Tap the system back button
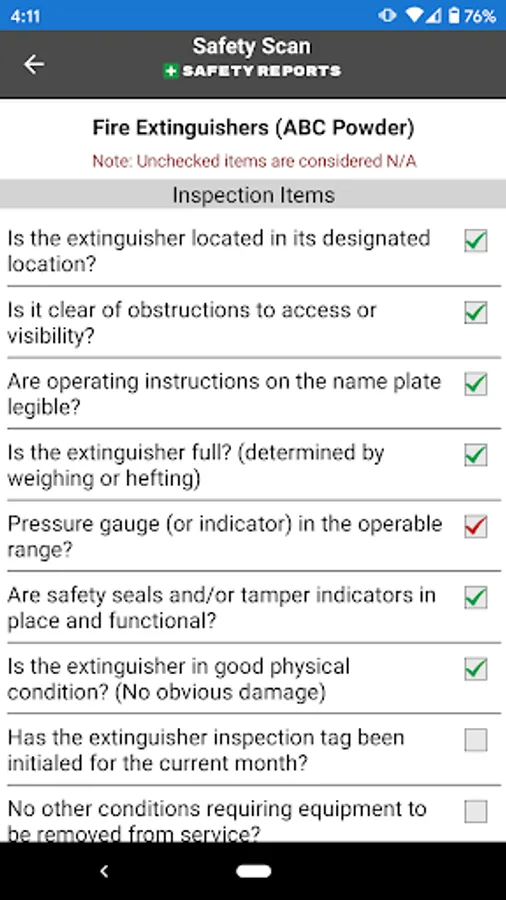This screenshot has width=506, height=900. tap(104, 871)
